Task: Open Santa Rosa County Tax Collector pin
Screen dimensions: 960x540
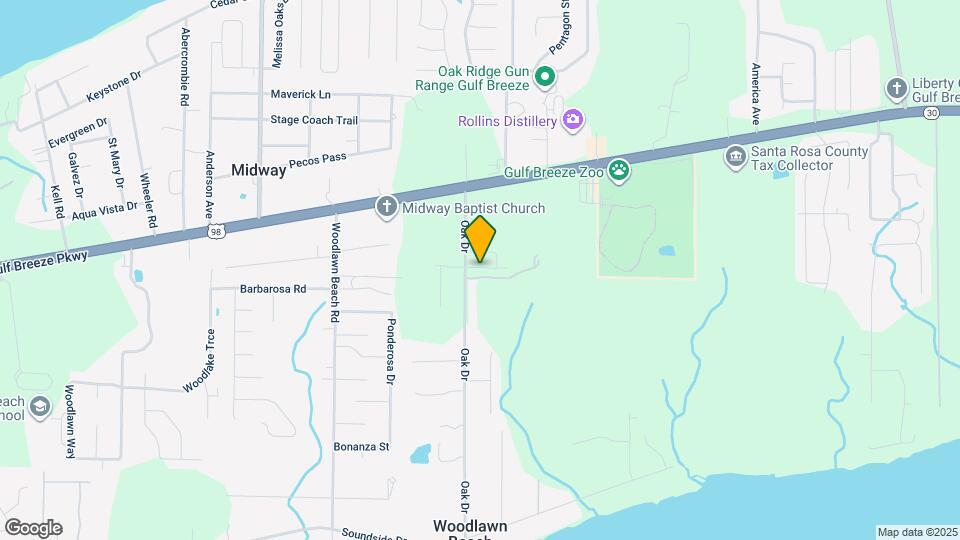Action: pyautogui.click(x=735, y=157)
